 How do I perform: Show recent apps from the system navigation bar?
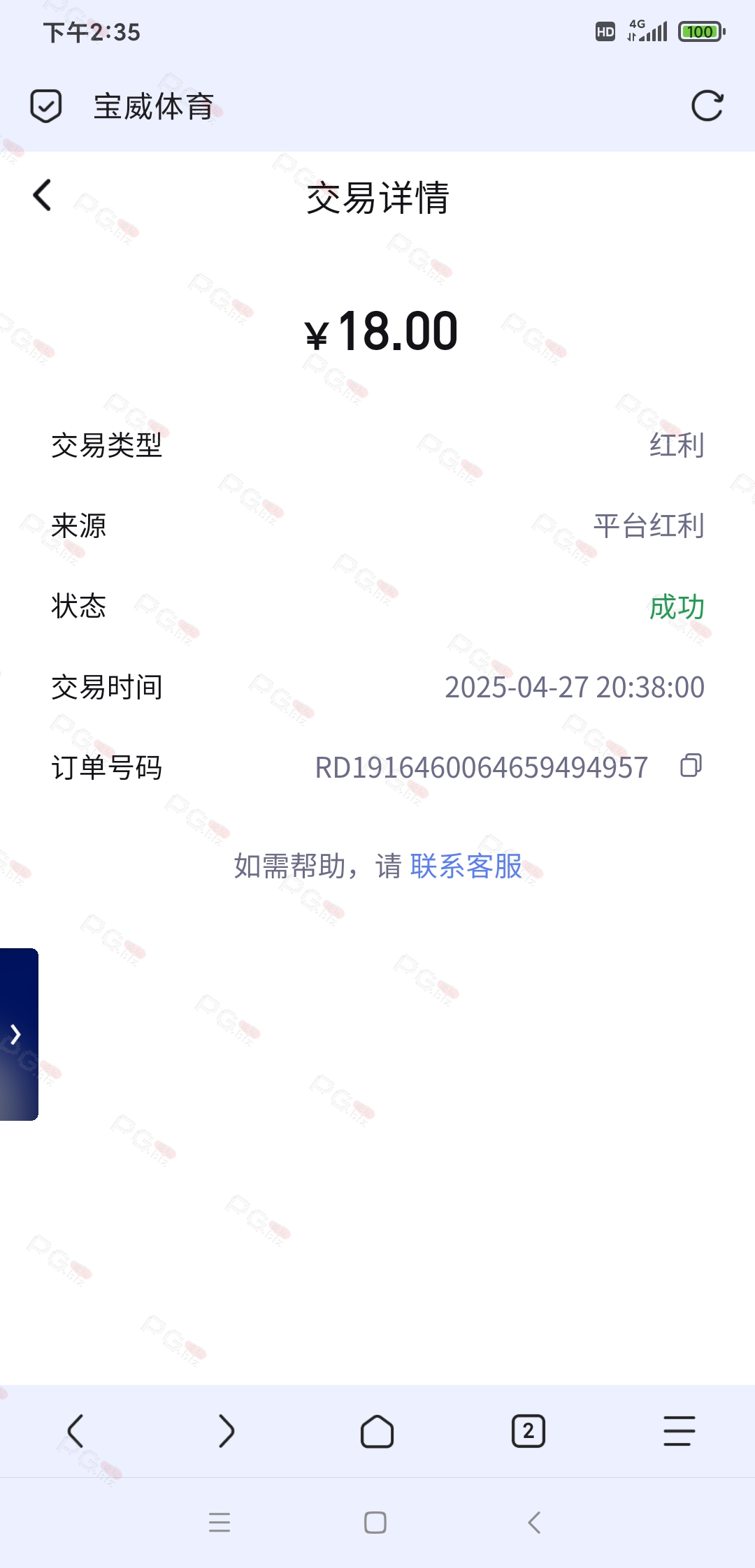[220, 1523]
